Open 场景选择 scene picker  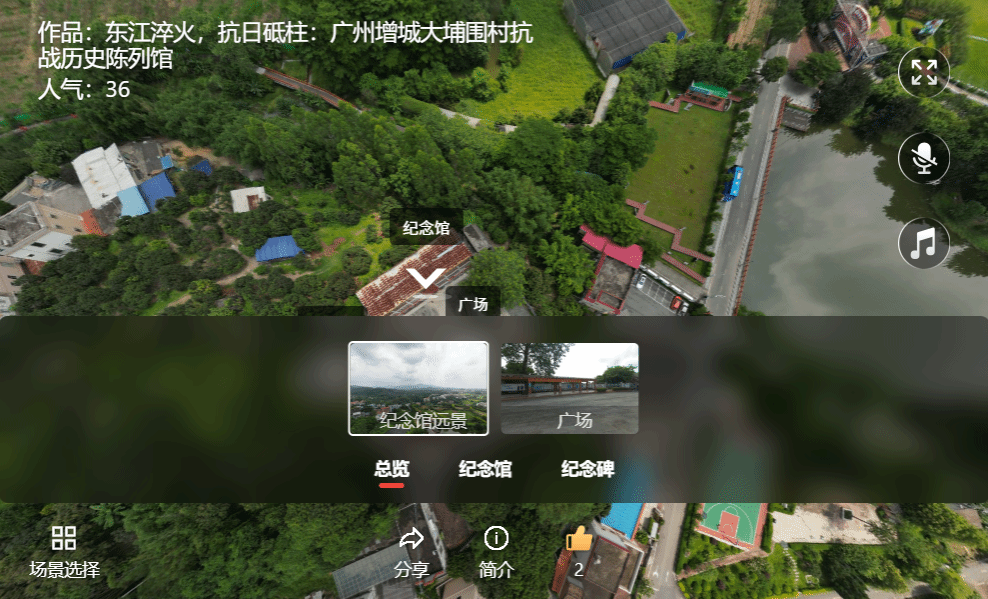(x=64, y=551)
